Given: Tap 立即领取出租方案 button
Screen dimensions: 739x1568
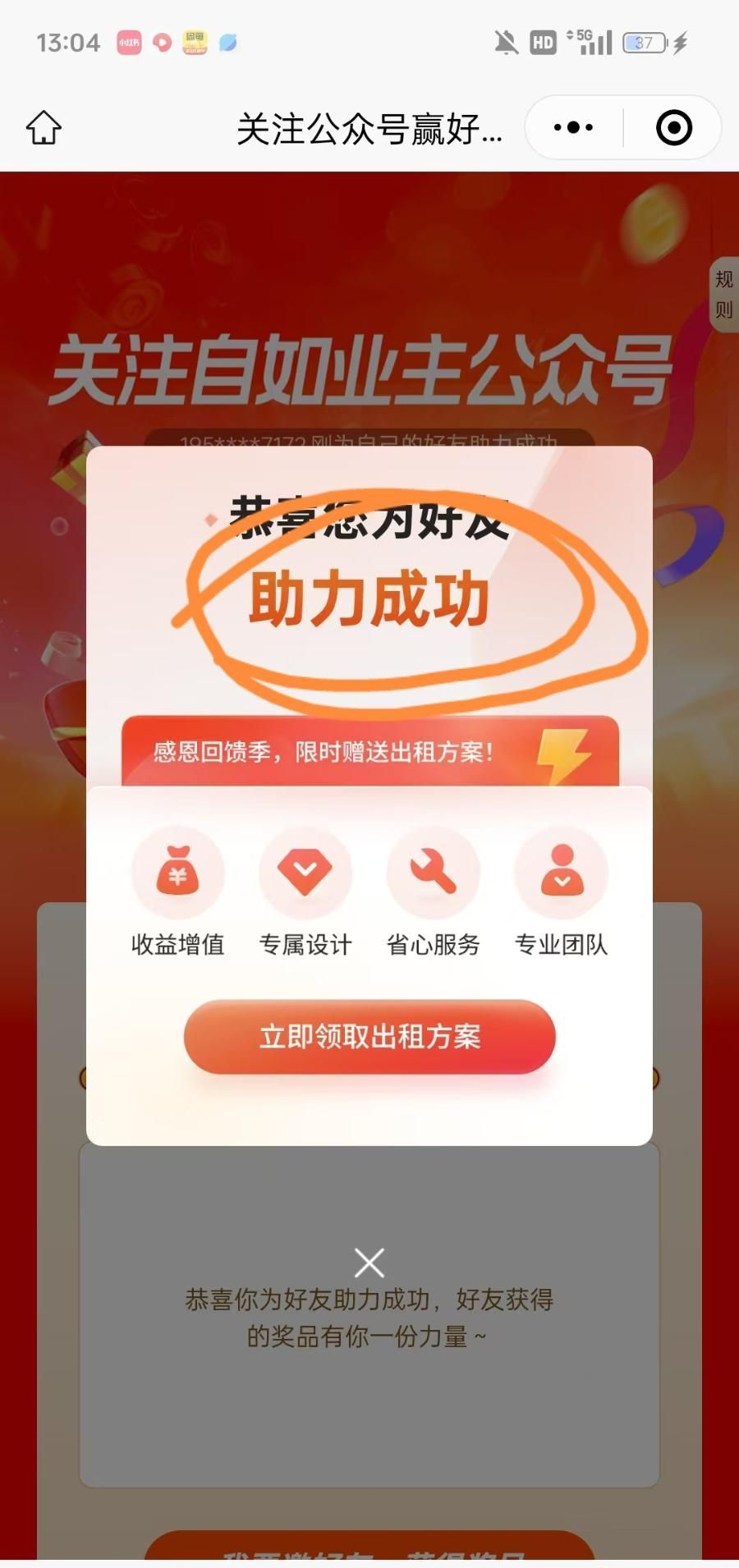Looking at the screenshot, I should 369,1036.
